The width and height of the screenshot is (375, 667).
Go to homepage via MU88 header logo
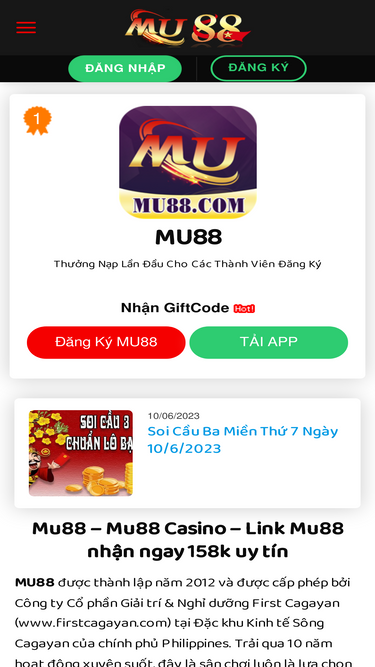click(x=188, y=29)
